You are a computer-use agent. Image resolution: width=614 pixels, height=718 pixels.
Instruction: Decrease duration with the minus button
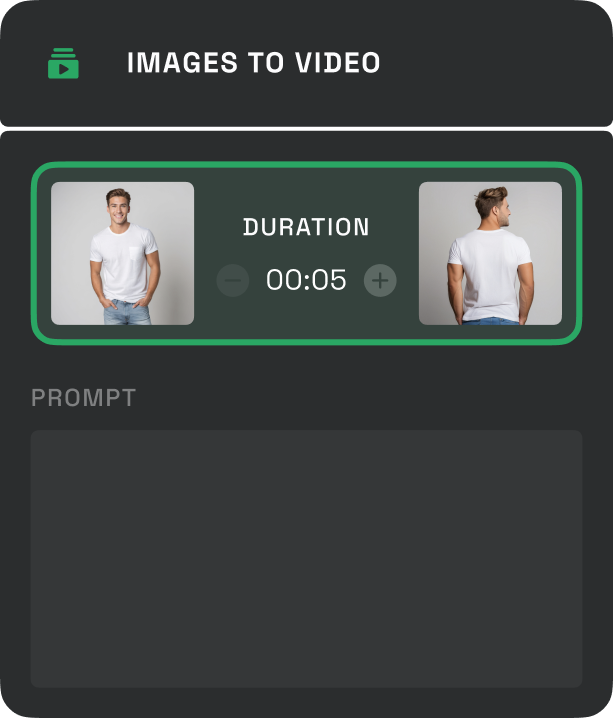(x=233, y=281)
